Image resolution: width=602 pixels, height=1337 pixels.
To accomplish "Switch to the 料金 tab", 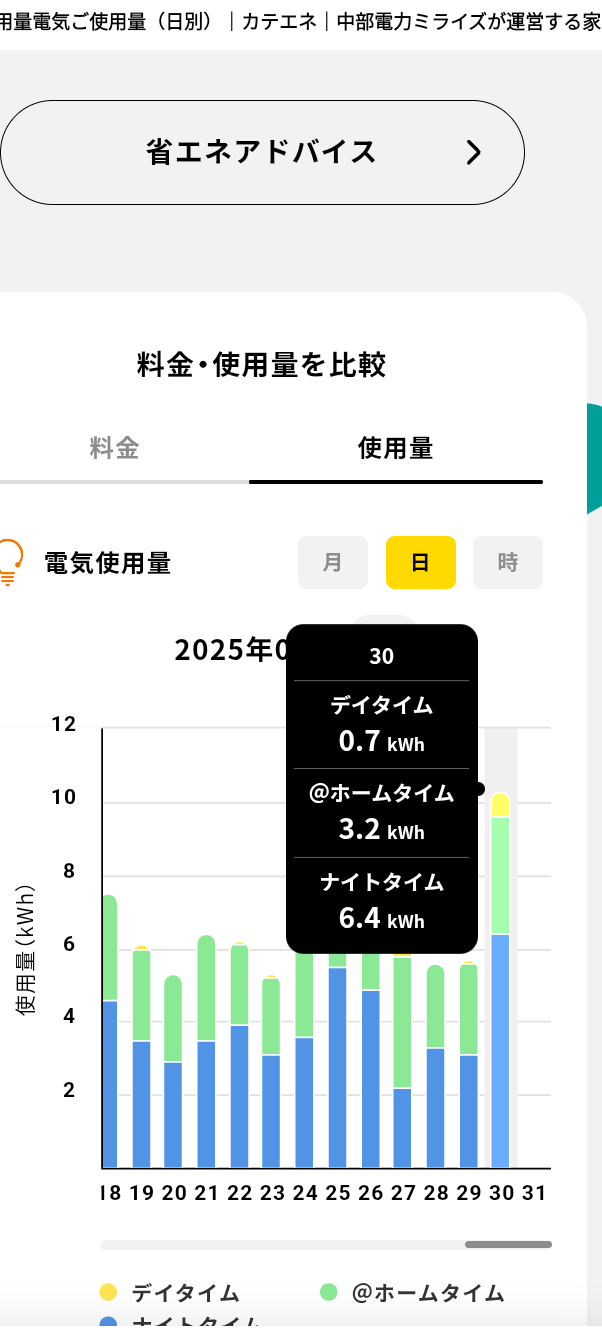I will (114, 449).
